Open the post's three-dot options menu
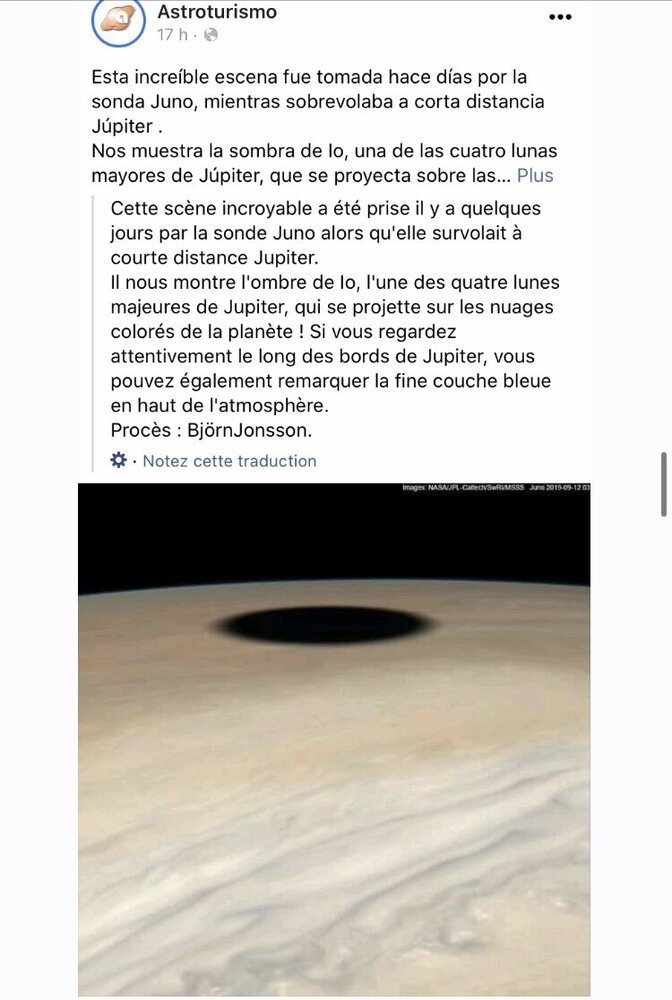This screenshot has width=672, height=1000. [x=561, y=17]
